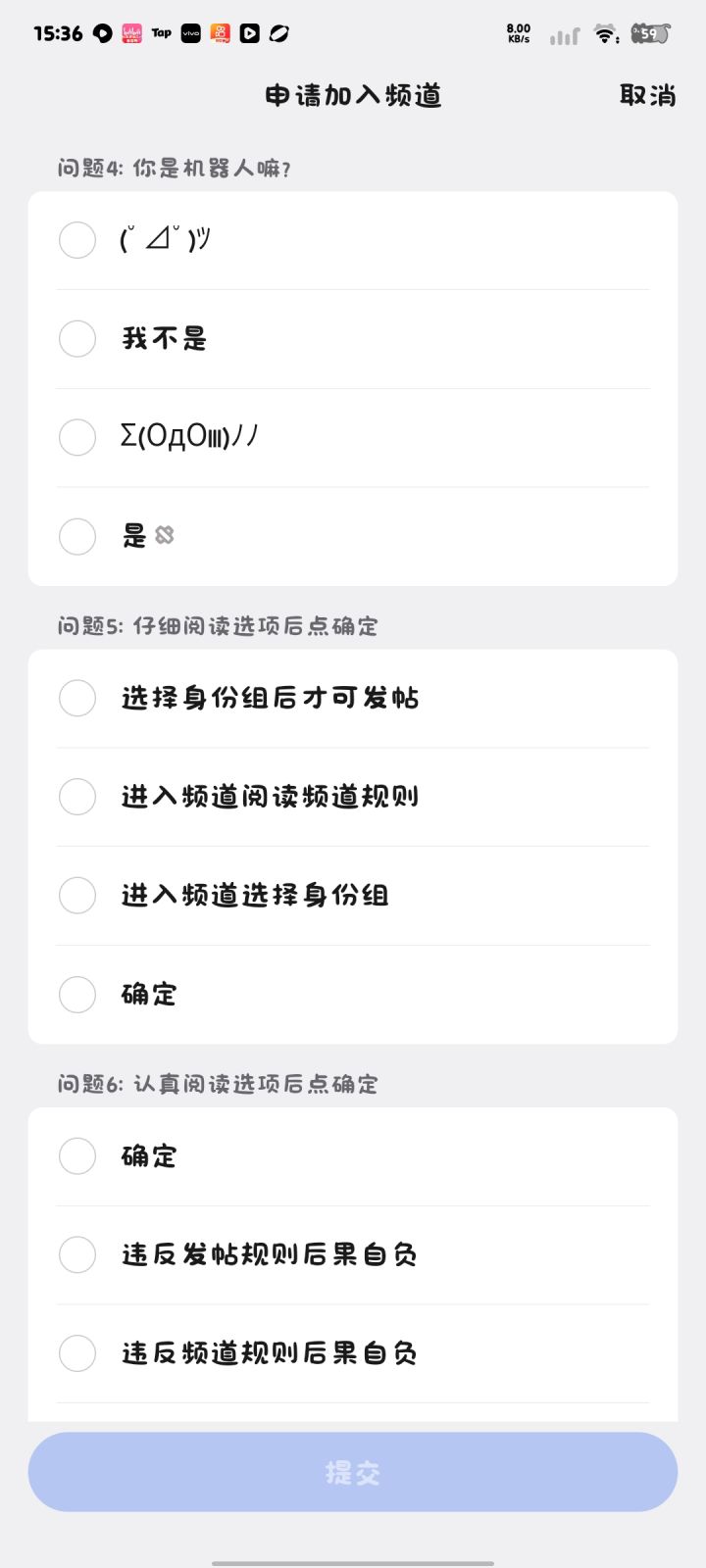Select 进入频道选择身份组 option
This screenshot has width=706, height=1568.
353,896
